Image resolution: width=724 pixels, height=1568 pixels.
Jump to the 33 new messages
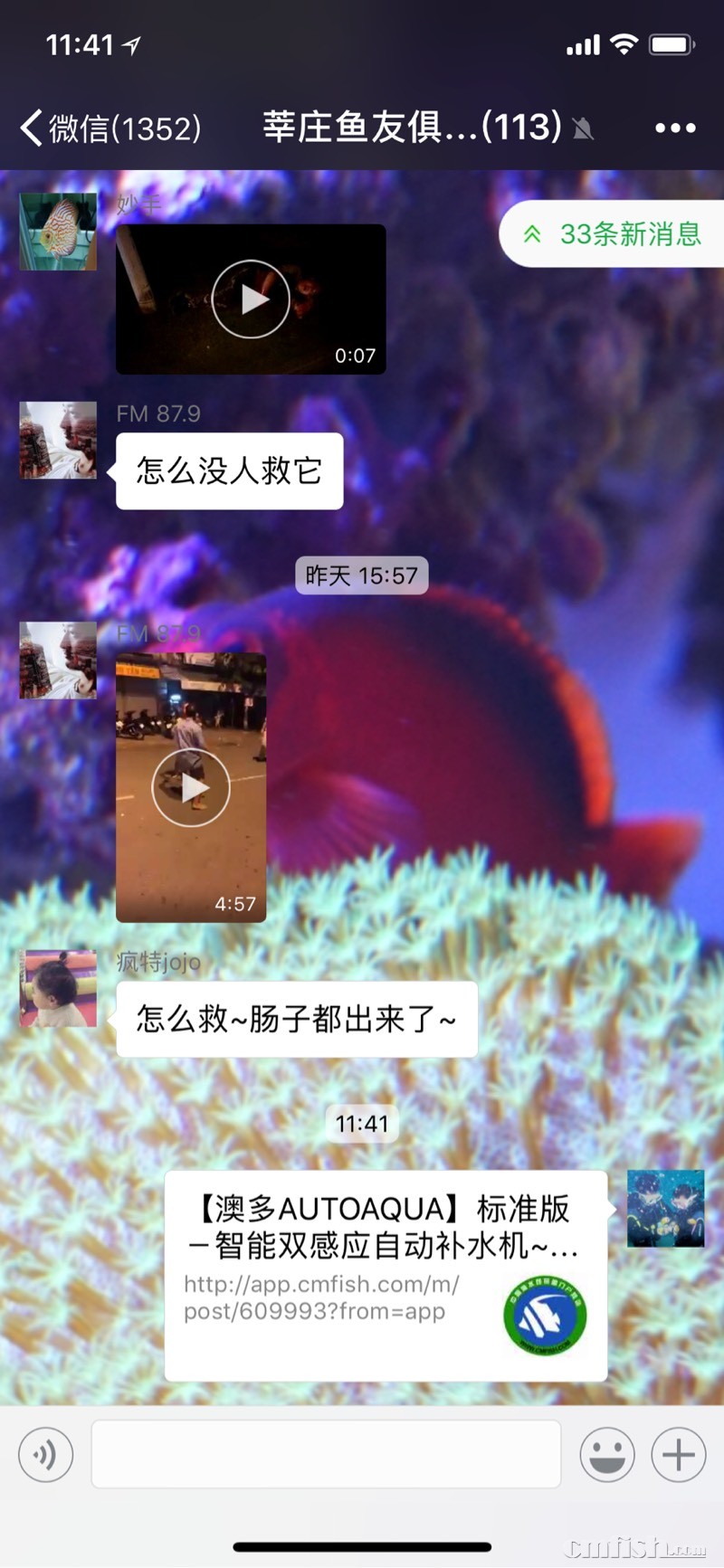click(614, 234)
